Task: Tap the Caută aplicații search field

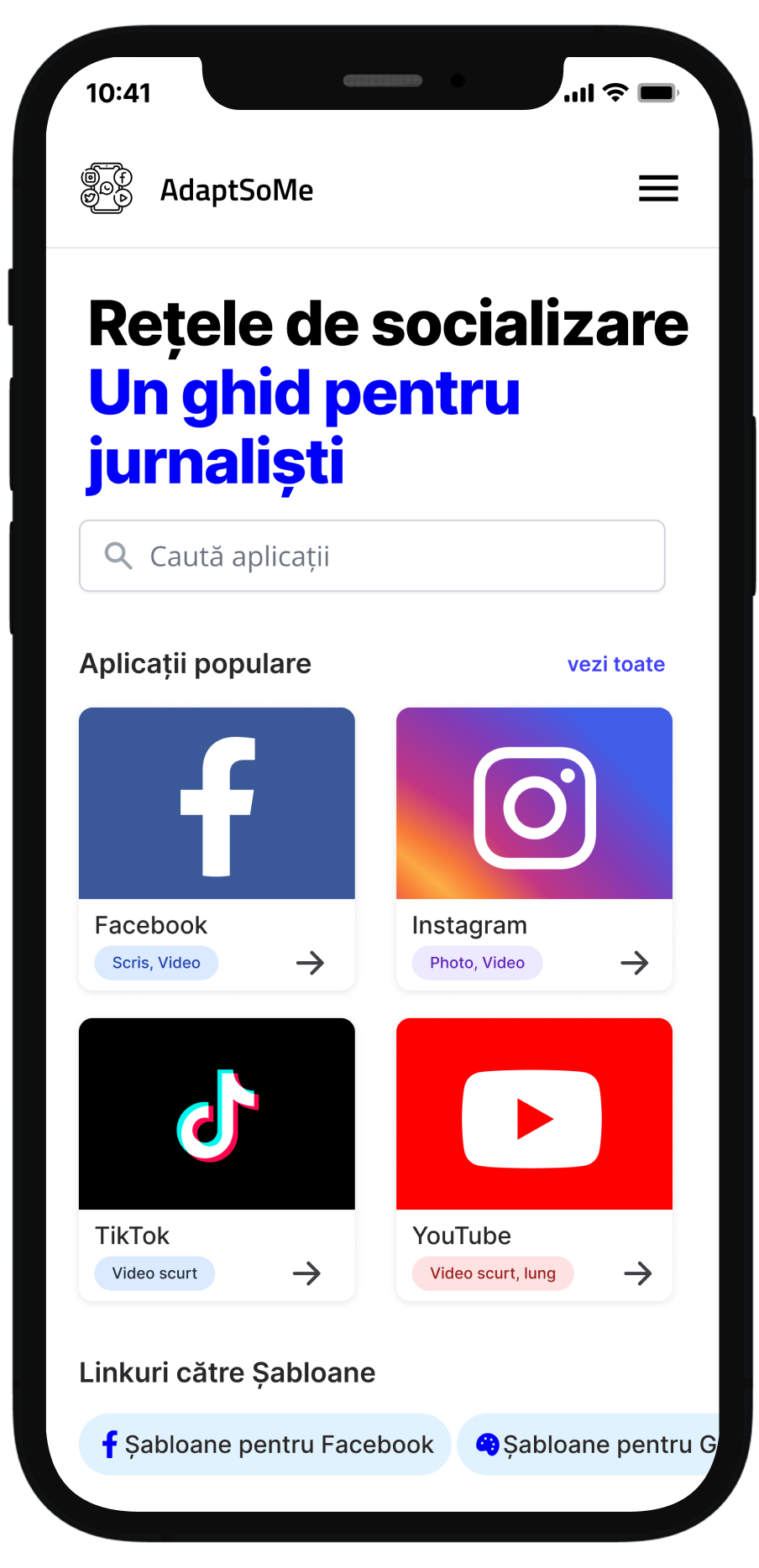Action: (372, 556)
